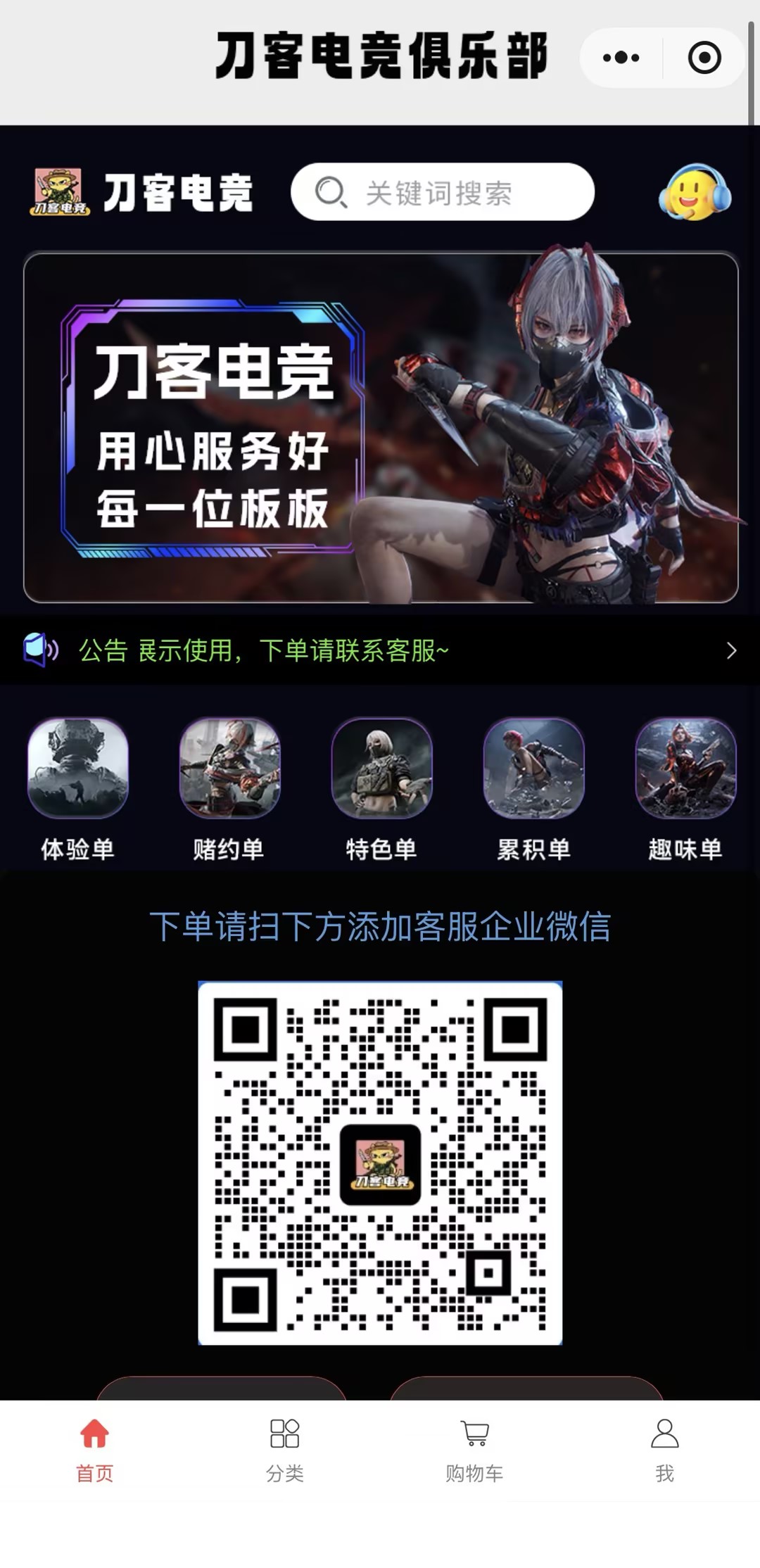Go to the 累积单 category
Image resolution: width=760 pixels, height=1568 pixels.
pos(533,790)
